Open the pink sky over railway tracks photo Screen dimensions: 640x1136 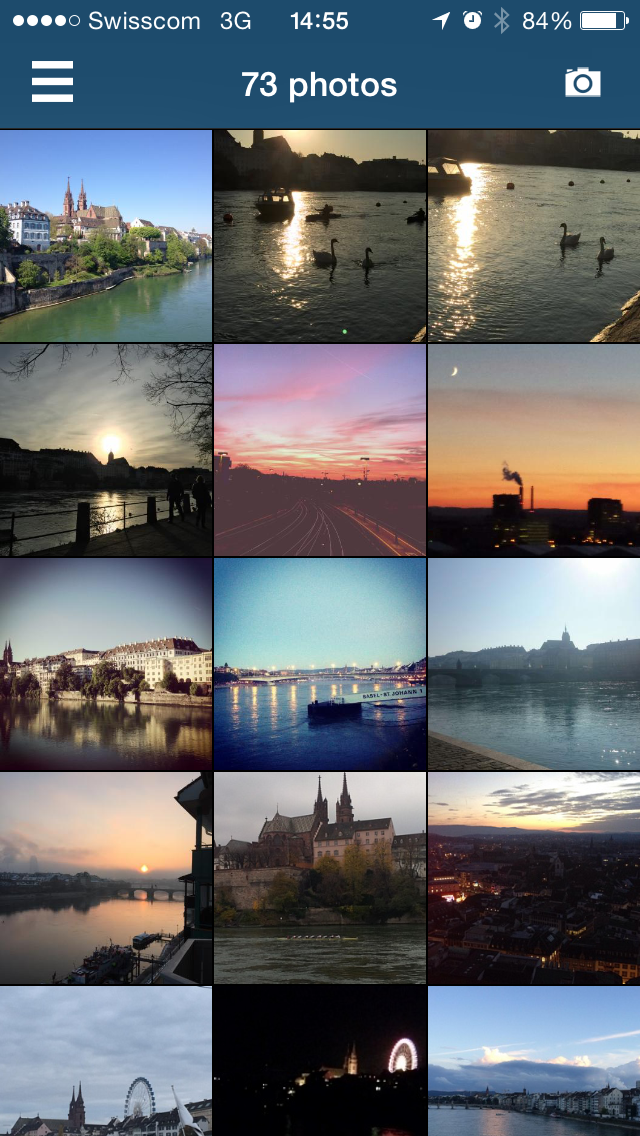point(320,450)
